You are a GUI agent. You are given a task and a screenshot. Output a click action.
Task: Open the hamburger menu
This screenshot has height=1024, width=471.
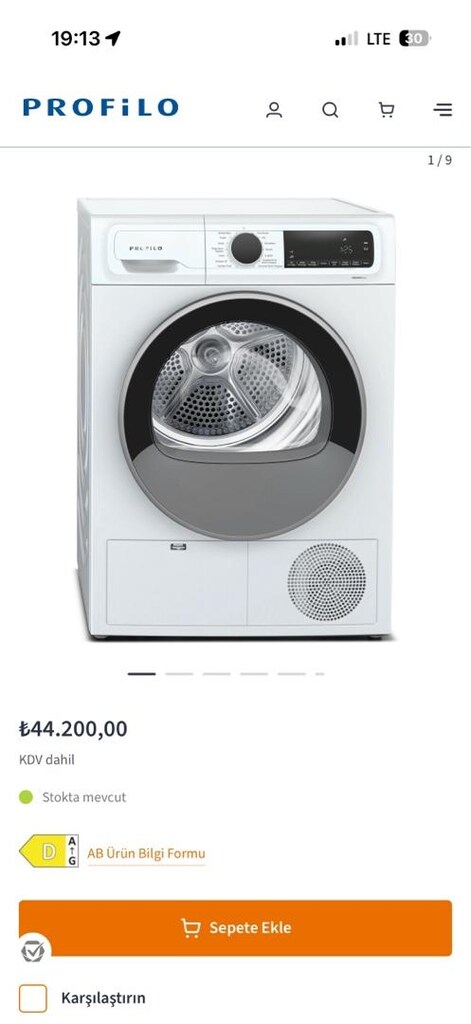coord(443,110)
